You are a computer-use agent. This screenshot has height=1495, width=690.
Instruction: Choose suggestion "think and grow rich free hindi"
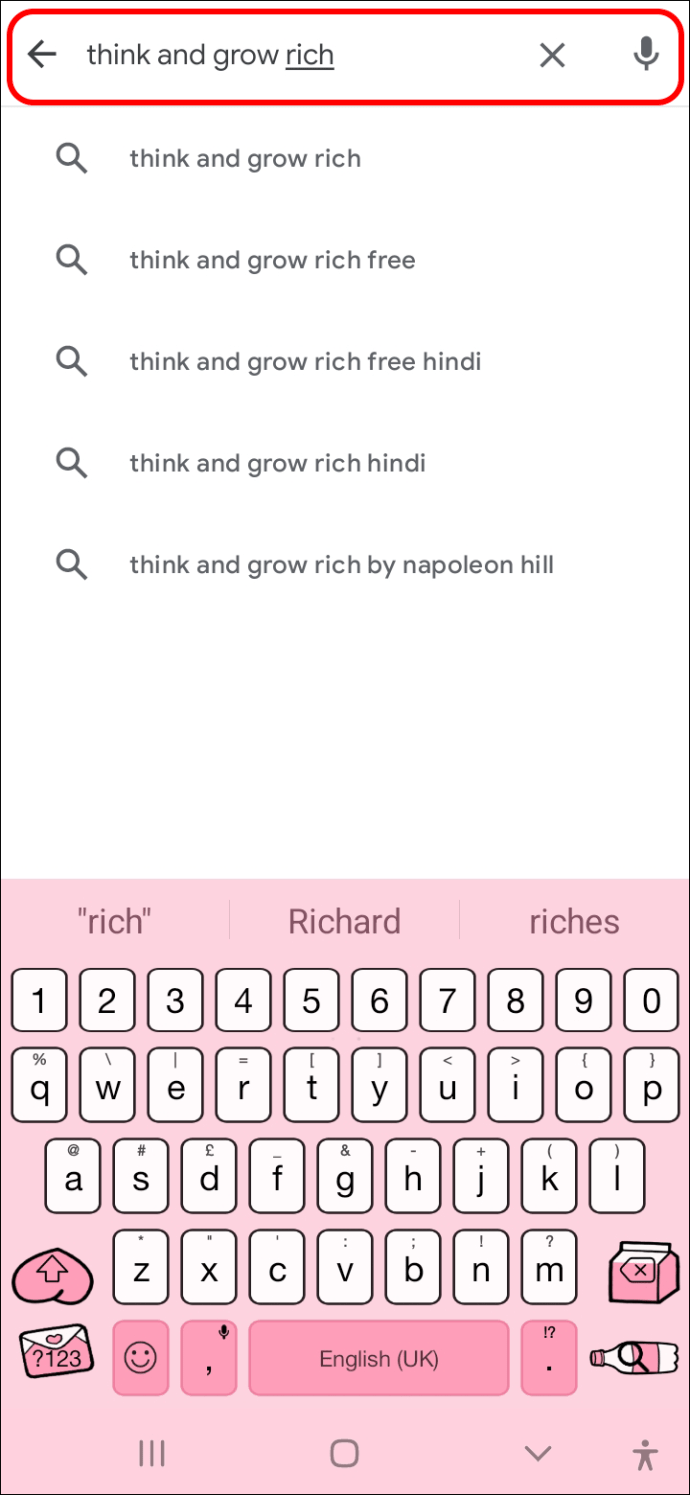click(x=345, y=362)
